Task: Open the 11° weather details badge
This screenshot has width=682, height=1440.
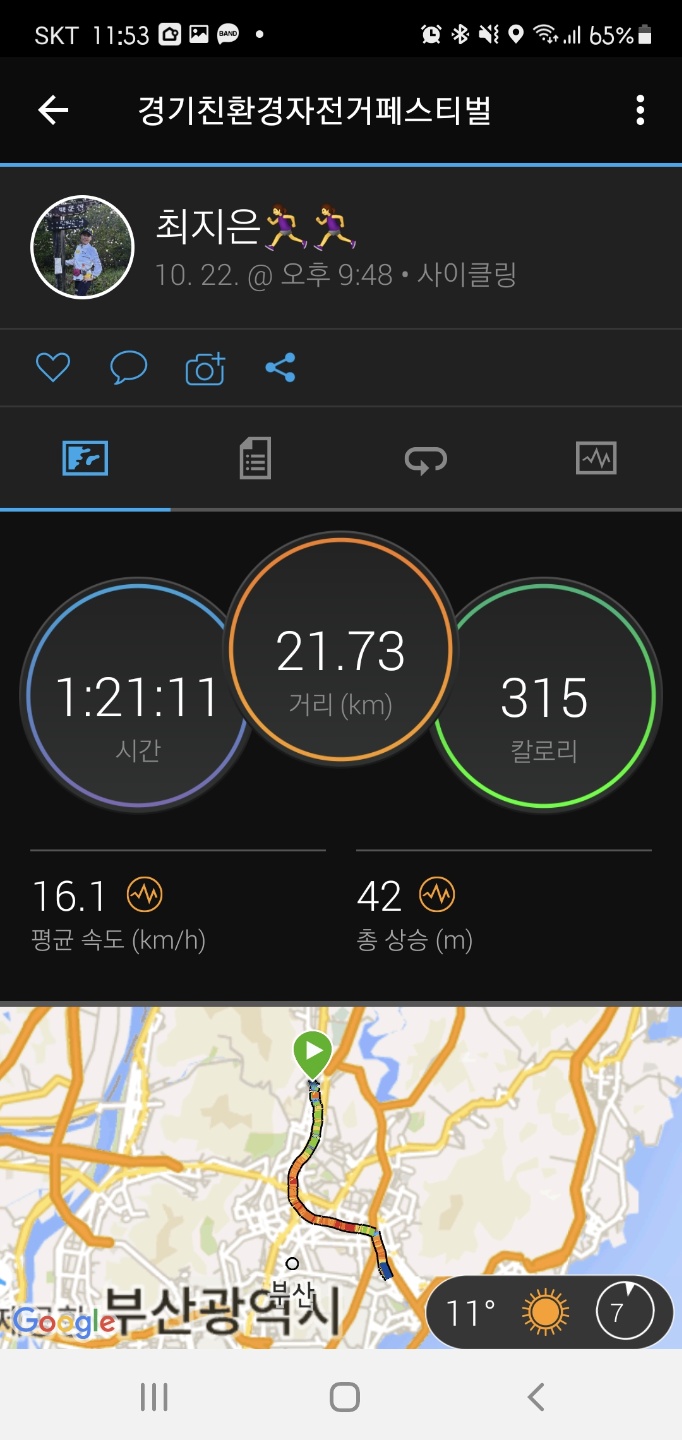Action: pyautogui.click(x=549, y=1312)
